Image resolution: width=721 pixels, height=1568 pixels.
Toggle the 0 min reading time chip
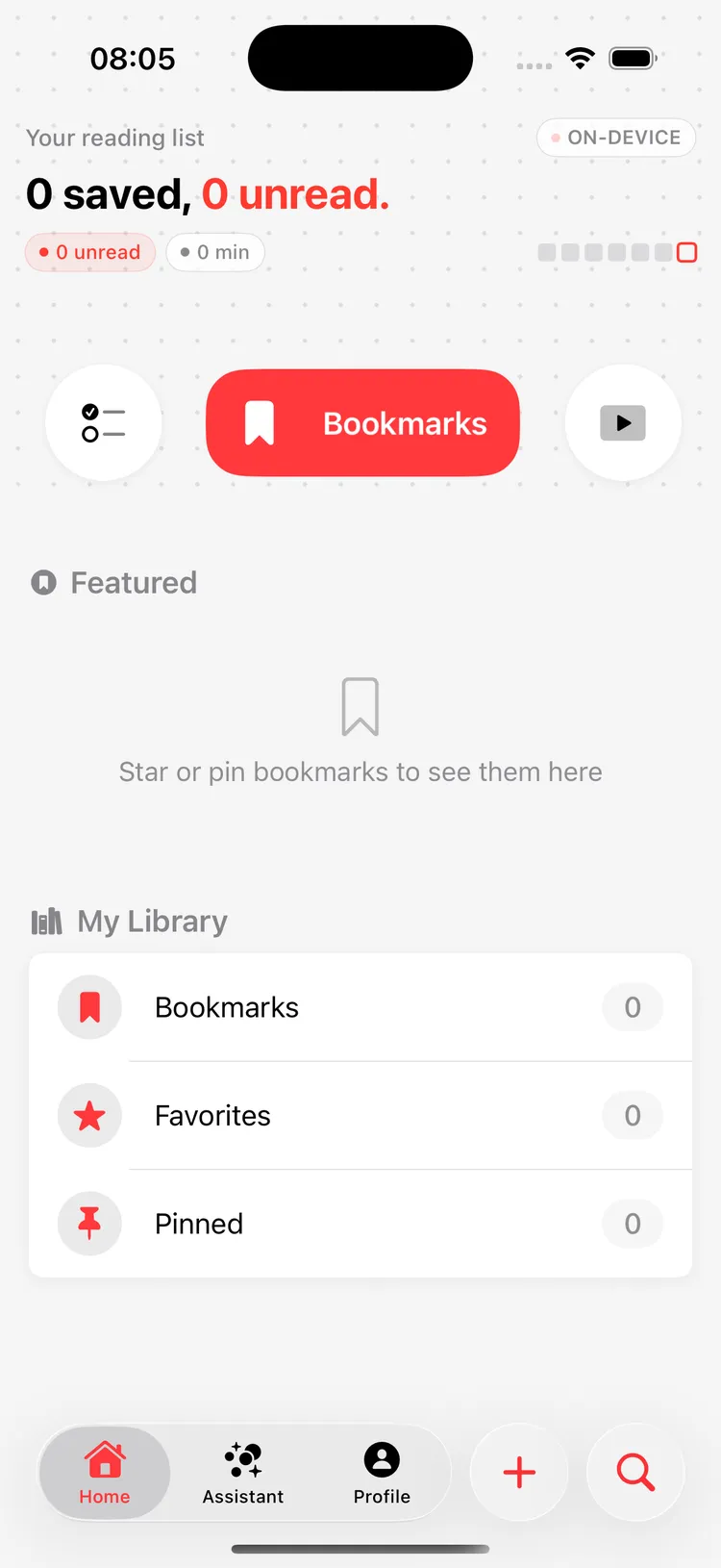215,252
